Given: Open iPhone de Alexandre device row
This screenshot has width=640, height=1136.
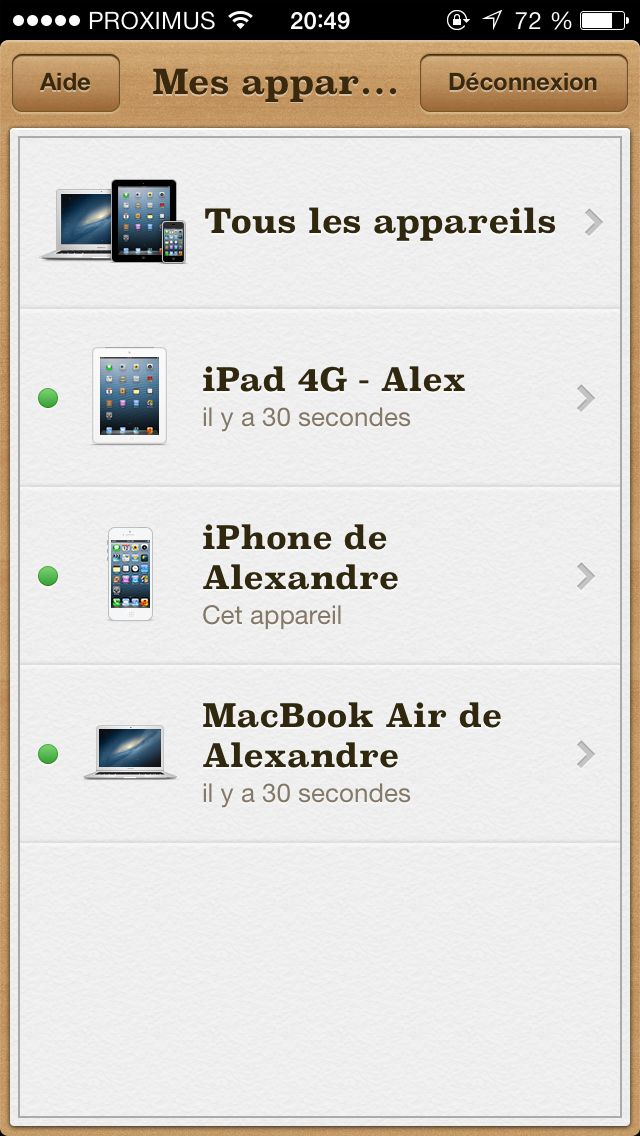Looking at the screenshot, I should click(320, 576).
